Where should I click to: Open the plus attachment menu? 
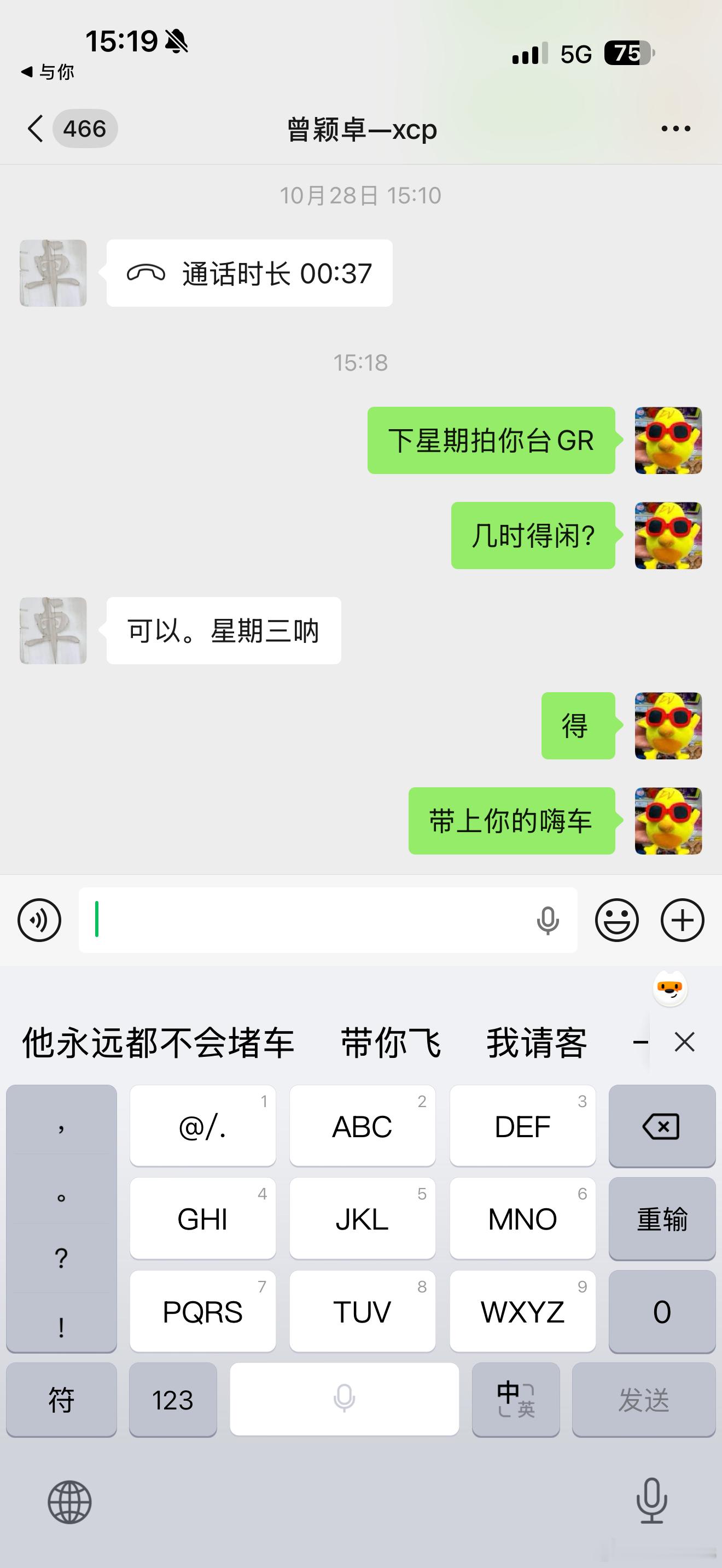(682, 921)
